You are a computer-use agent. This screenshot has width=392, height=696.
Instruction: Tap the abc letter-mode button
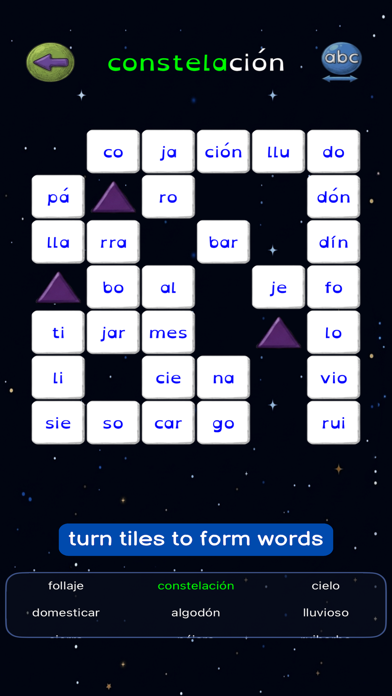tap(341, 62)
